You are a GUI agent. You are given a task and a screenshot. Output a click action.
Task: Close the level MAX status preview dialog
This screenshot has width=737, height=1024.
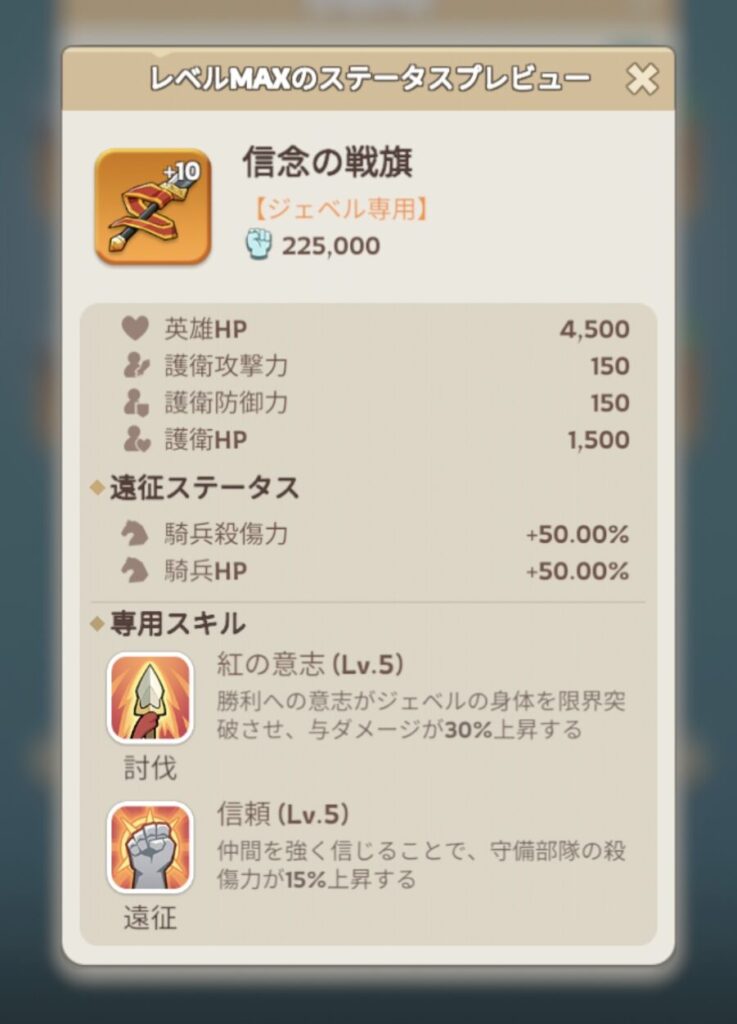pos(641,79)
